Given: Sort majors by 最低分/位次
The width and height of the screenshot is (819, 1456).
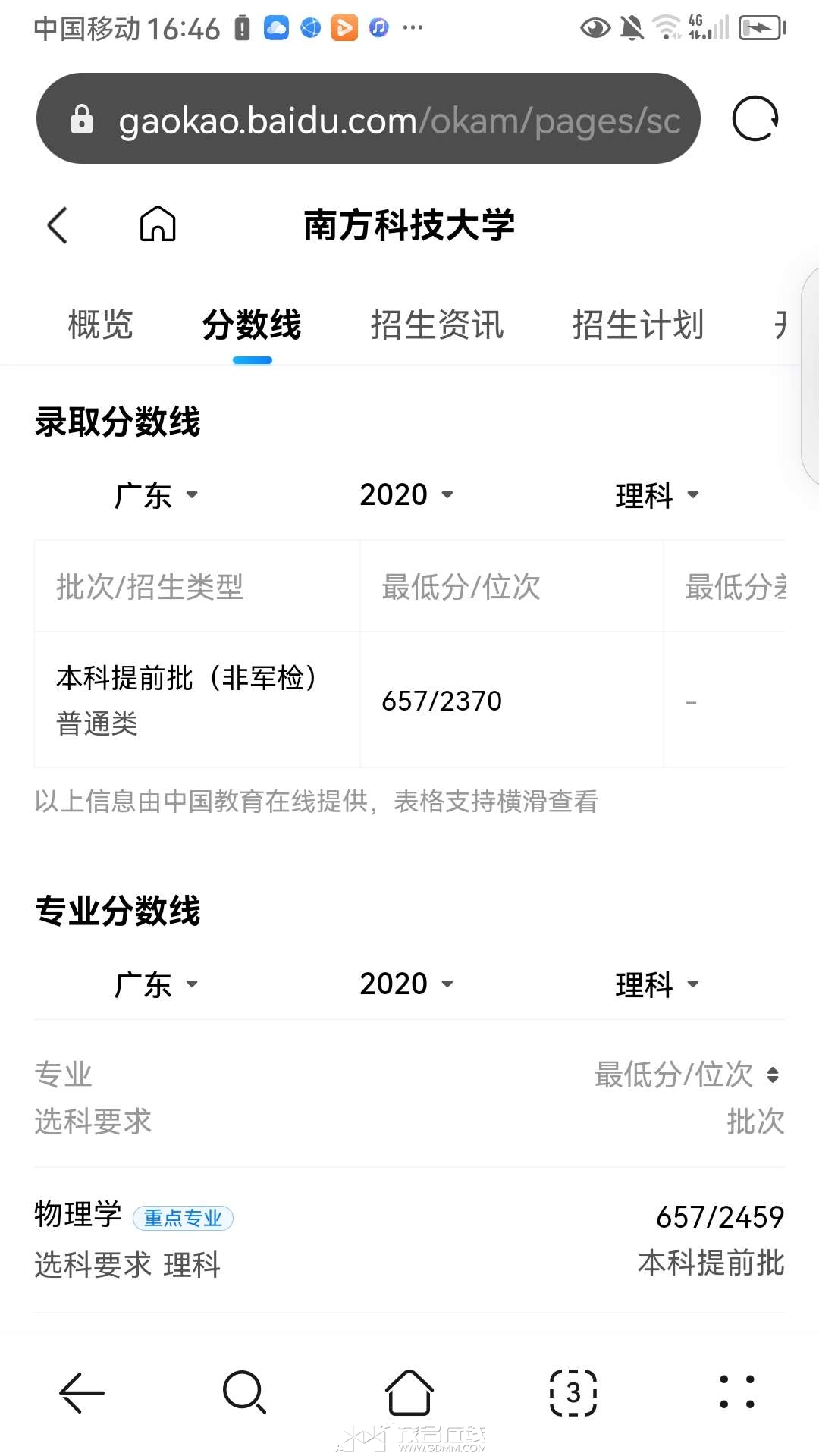Looking at the screenshot, I should tap(687, 1075).
